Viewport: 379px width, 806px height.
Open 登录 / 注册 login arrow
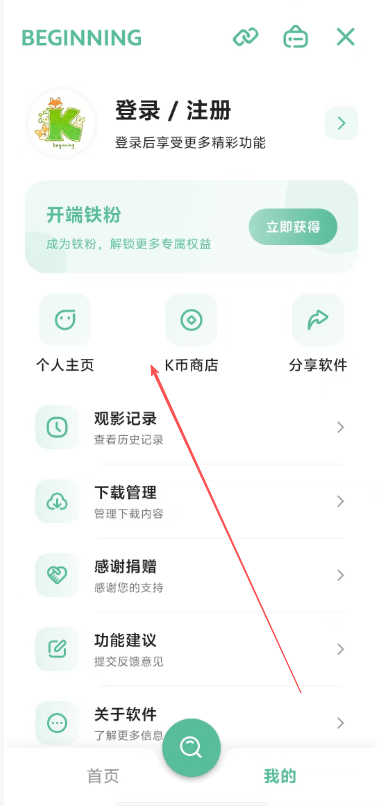click(341, 123)
